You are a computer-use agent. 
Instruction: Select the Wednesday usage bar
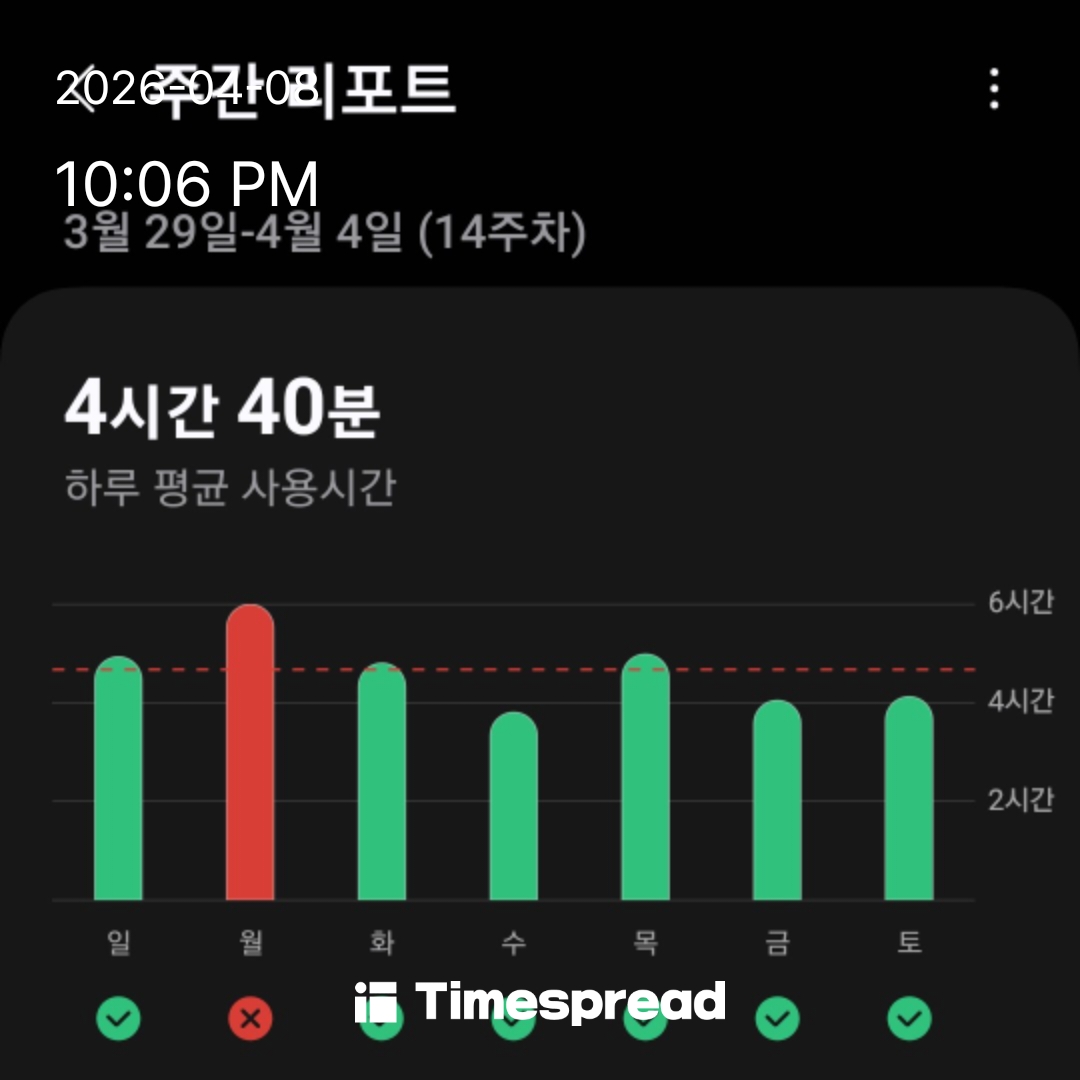[x=514, y=806]
